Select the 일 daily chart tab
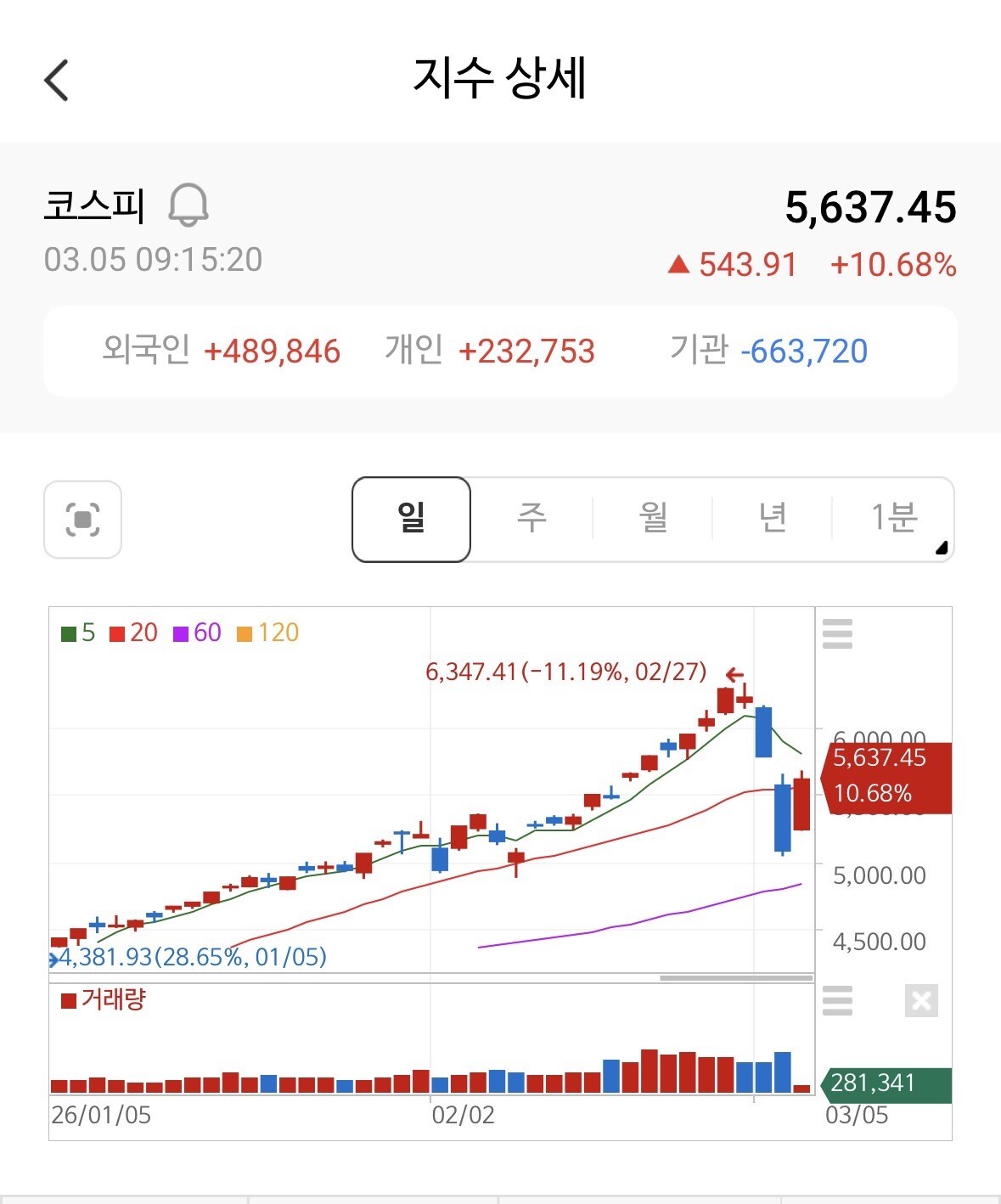The width and height of the screenshot is (1001, 1204). [x=411, y=519]
